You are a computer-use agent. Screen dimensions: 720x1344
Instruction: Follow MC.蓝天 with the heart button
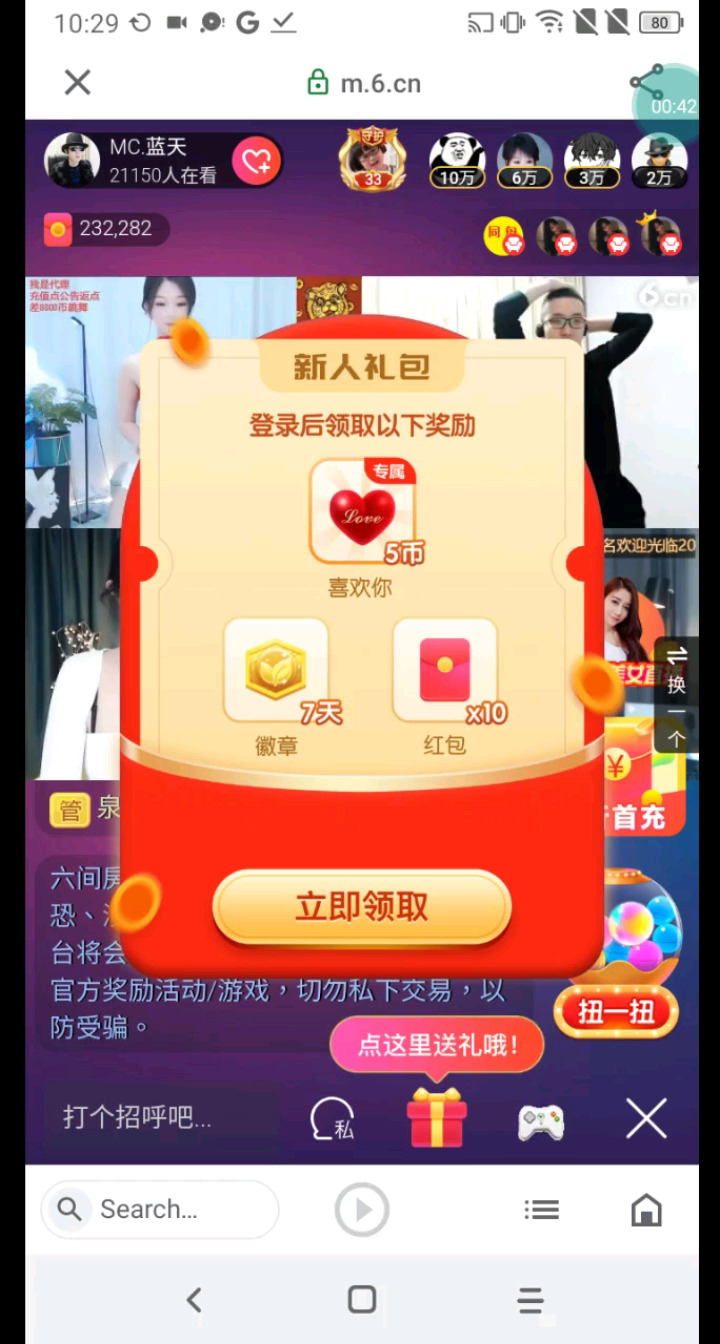click(256, 160)
